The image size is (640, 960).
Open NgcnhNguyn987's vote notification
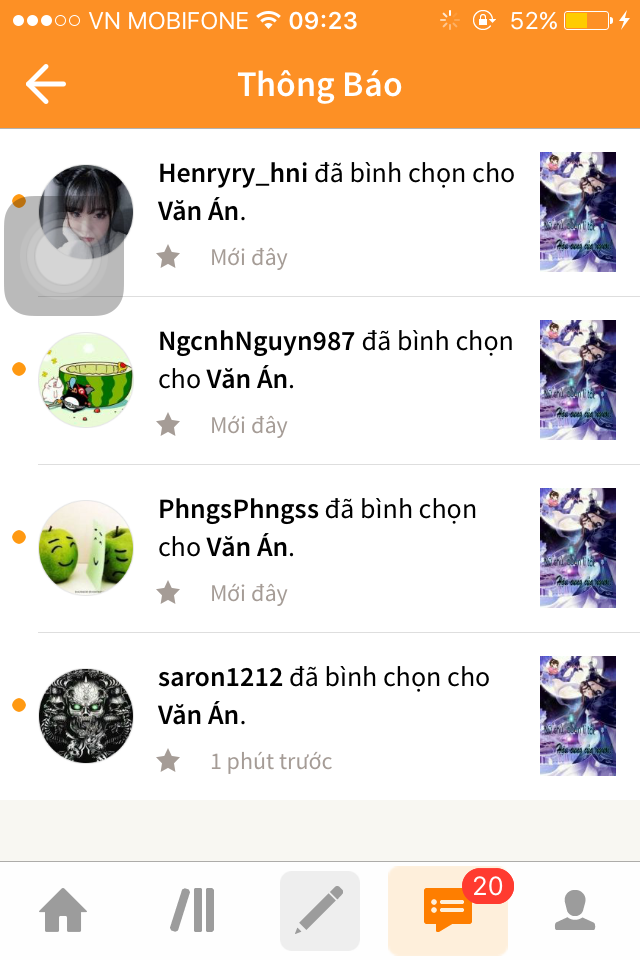[x=336, y=380]
